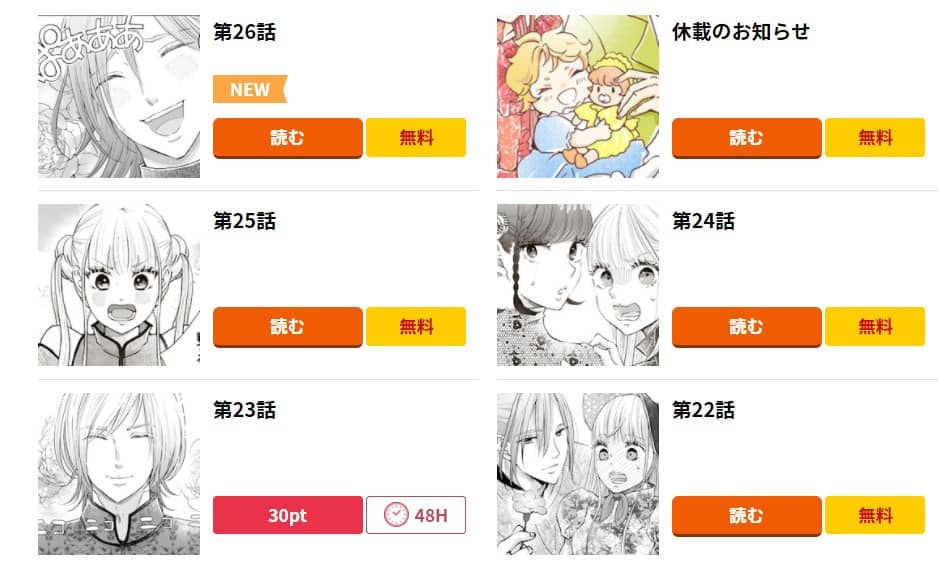Open the 休載のお知らせ color thumbnail
The width and height of the screenshot is (938, 563).
pyautogui.click(x=578, y=96)
